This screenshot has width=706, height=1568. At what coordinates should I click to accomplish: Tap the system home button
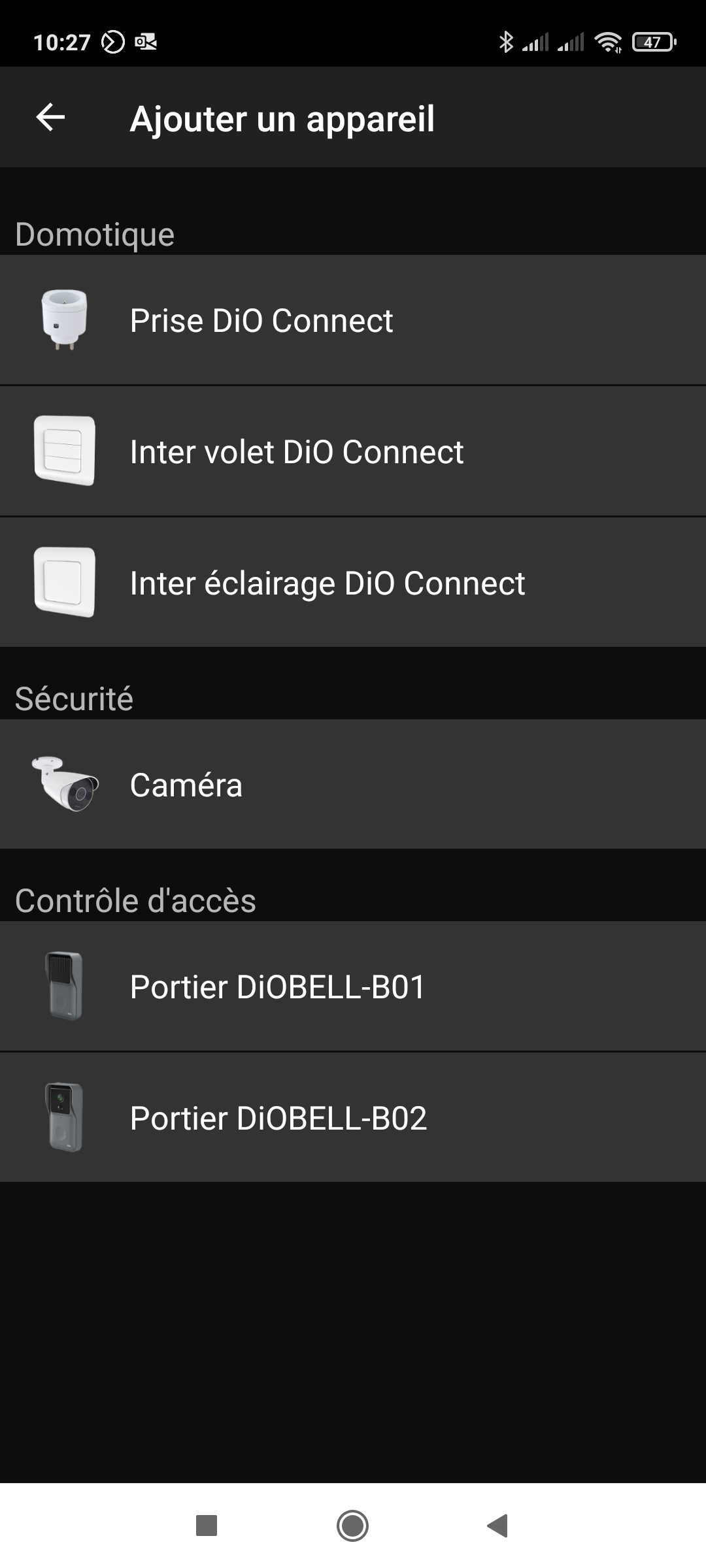pos(353,1526)
